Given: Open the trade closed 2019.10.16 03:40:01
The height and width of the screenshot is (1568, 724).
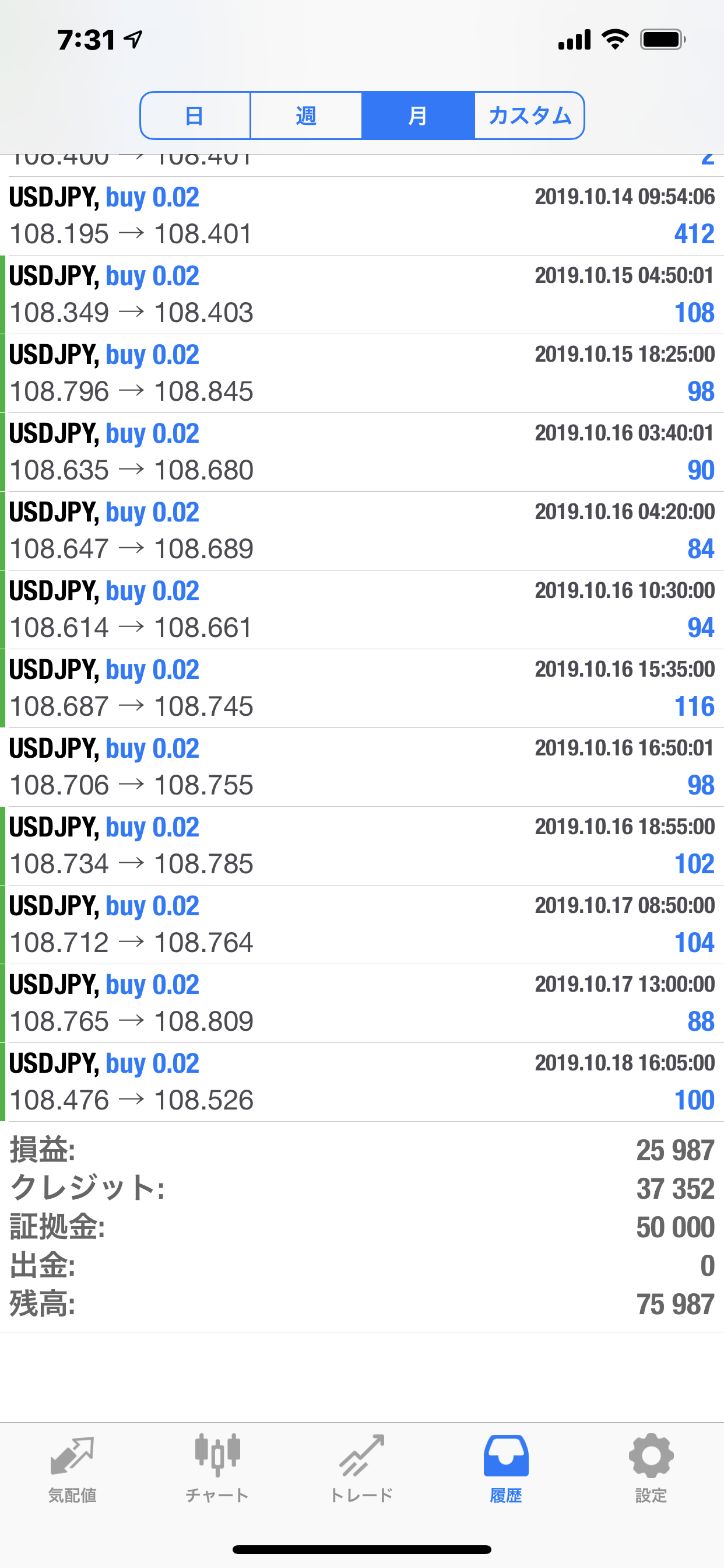Looking at the screenshot, I should [362, 452].
